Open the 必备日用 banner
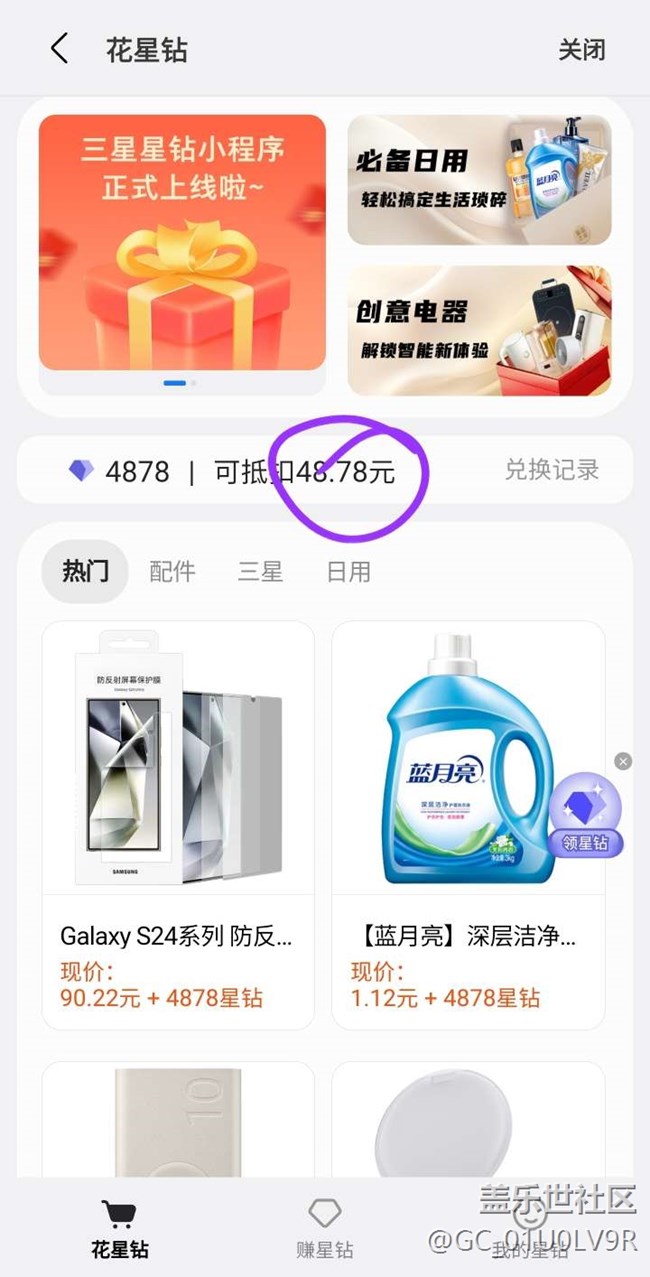 coord(479,180)
